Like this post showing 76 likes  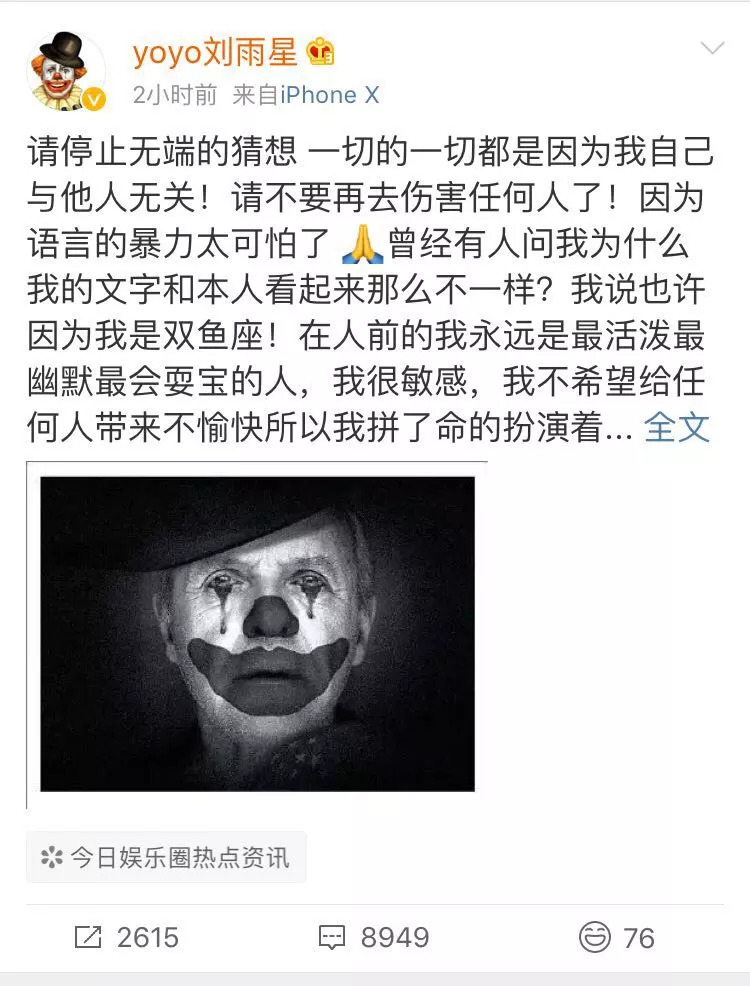pyautogui.click(x=617, y=937)
